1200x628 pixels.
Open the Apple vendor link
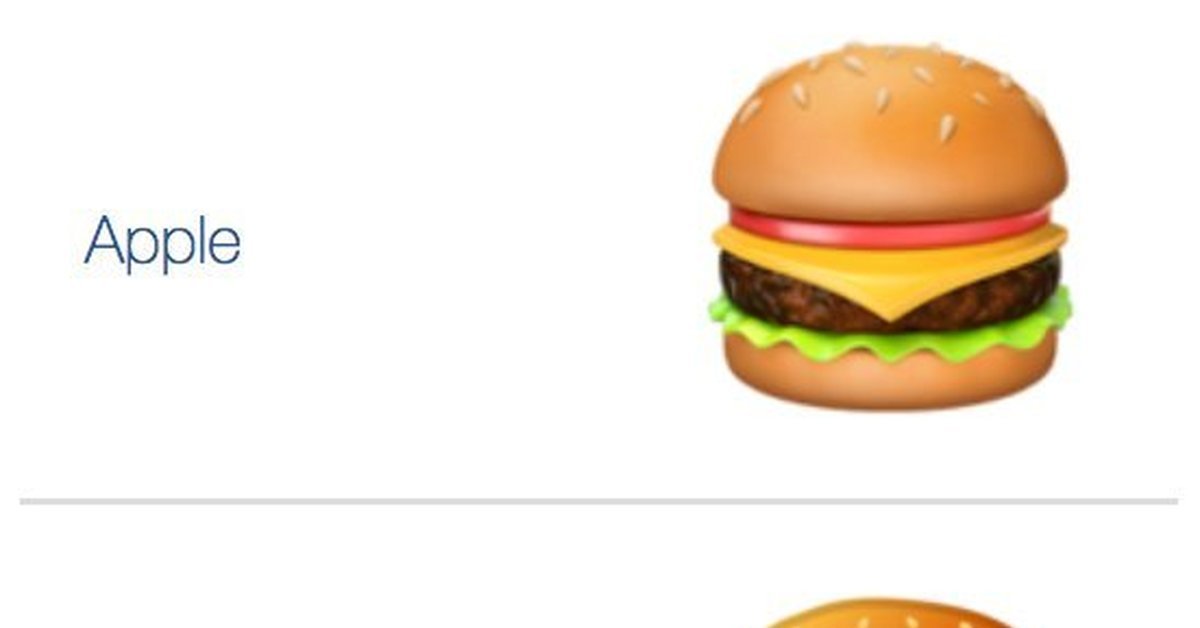pos(162,243)
